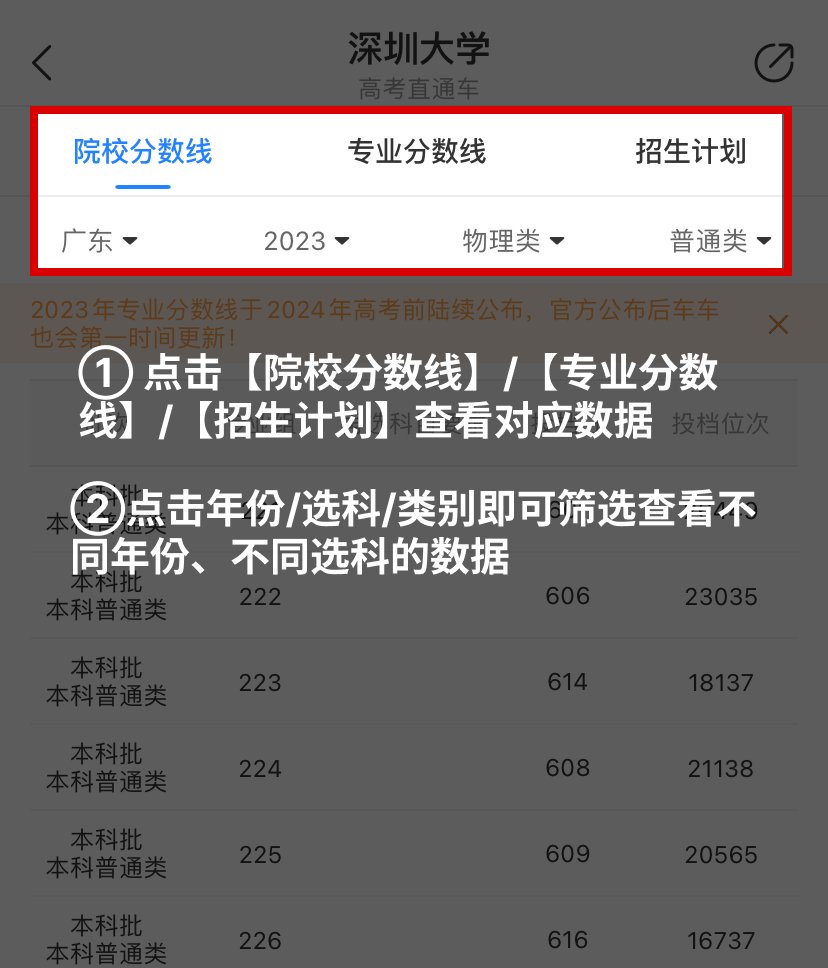Select the 院校分数线 tab
The width and height of the screenshot is (828, 968).
(x=143, y=152)
